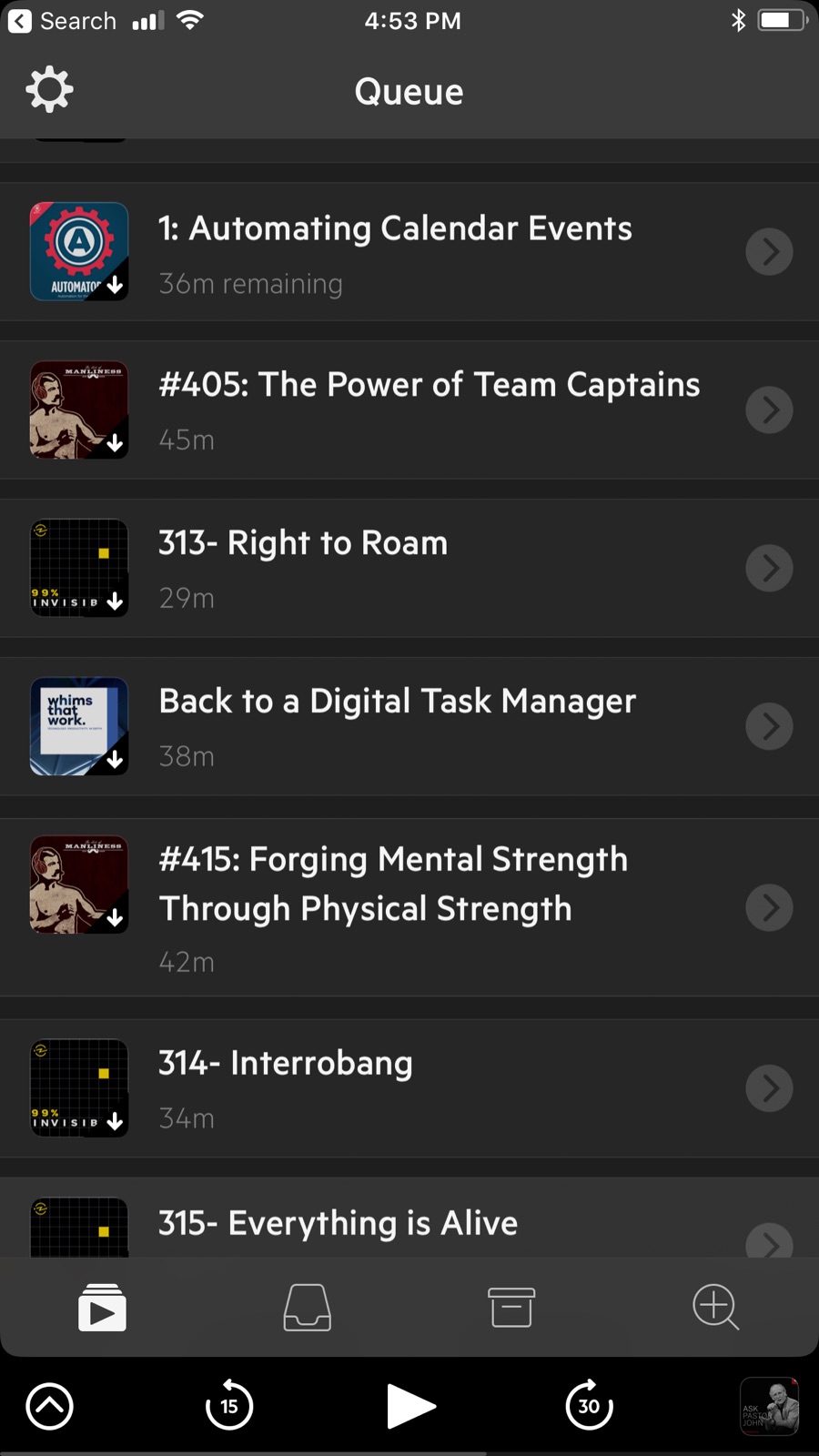Open the add podcast search tab
This screenshot has height=1456, width=819.
[x=716, y=1308]
